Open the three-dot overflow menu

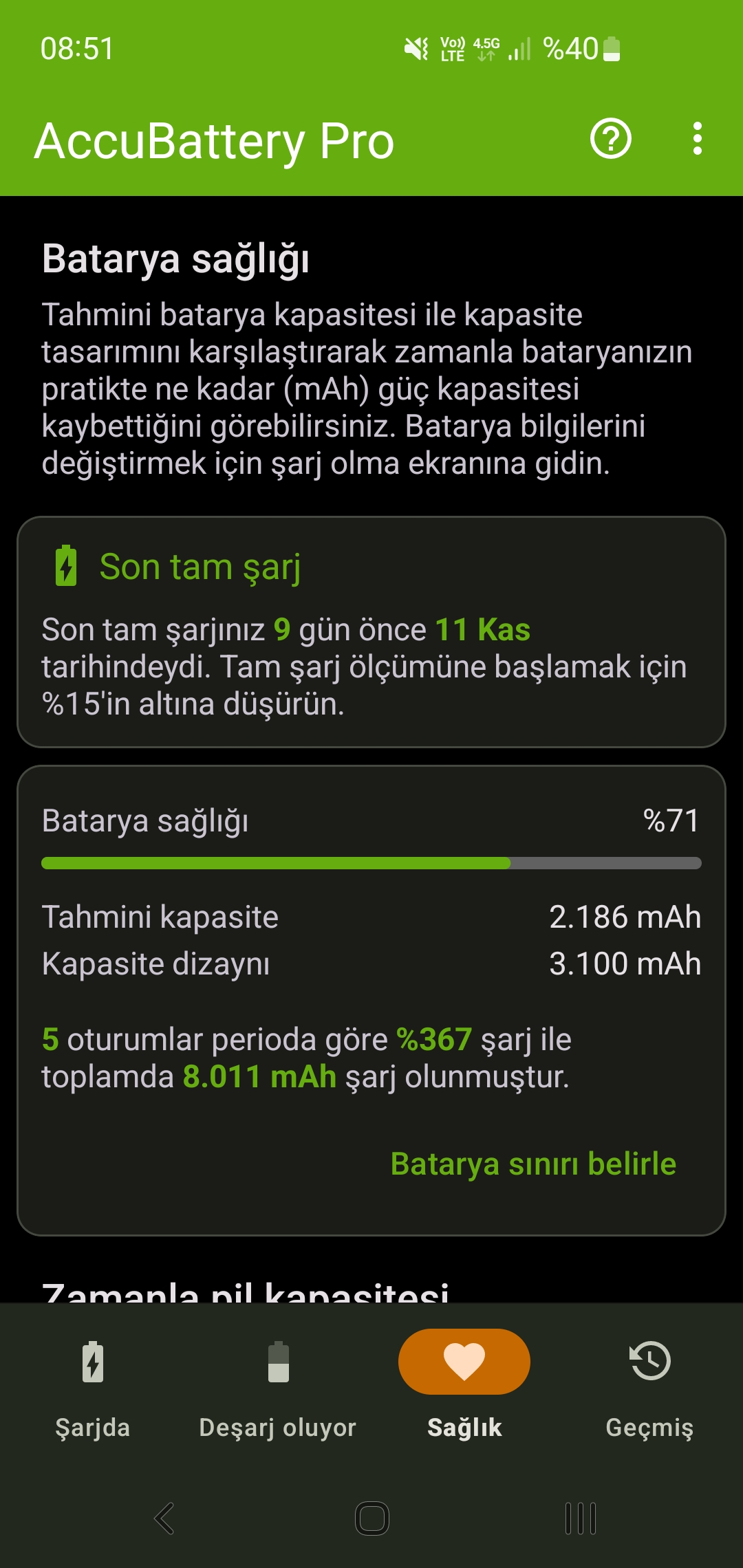pyautogui.click(x=697, y=140)
